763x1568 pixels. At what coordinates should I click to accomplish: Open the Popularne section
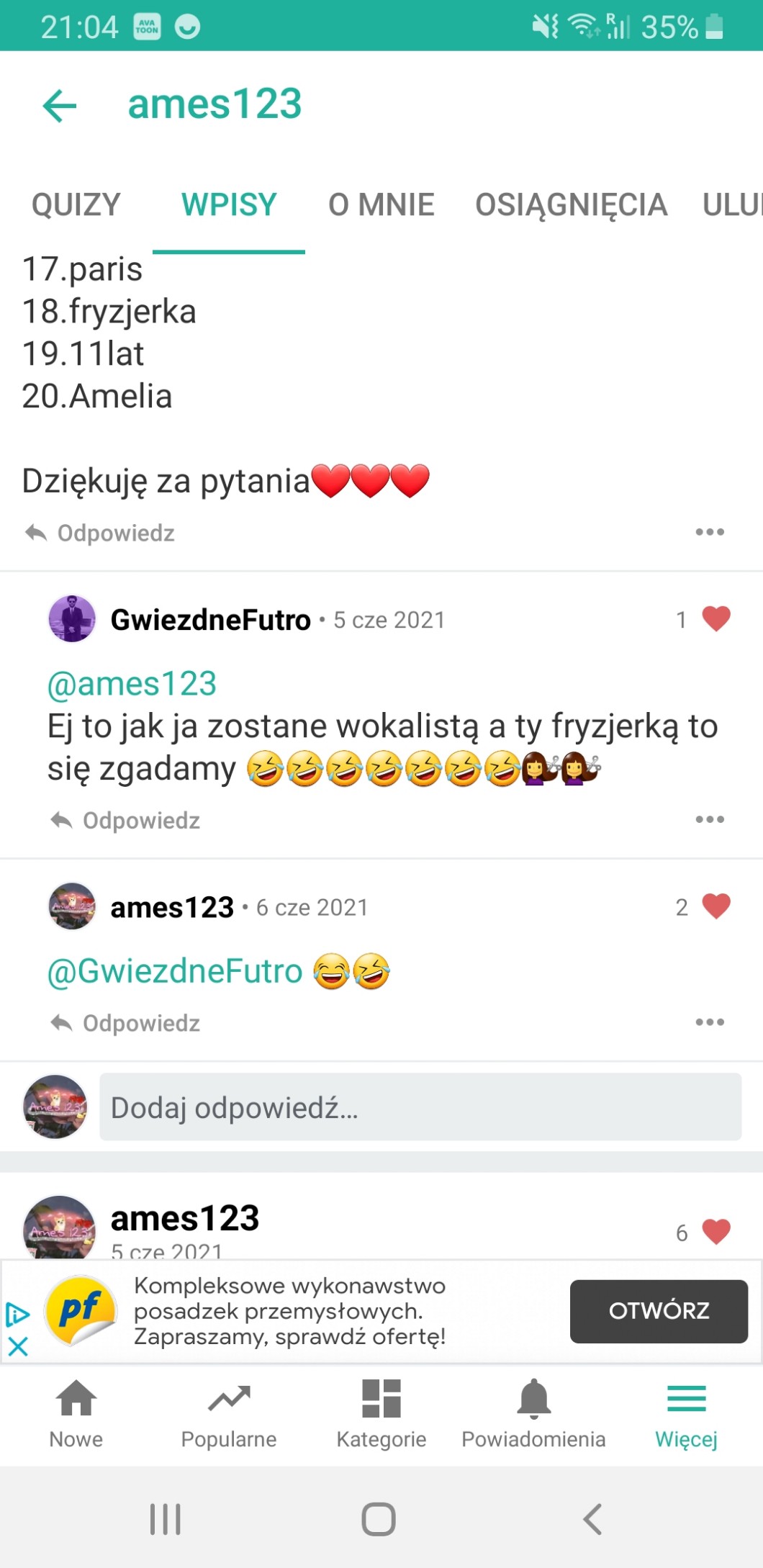click(x=229, y=1413)
